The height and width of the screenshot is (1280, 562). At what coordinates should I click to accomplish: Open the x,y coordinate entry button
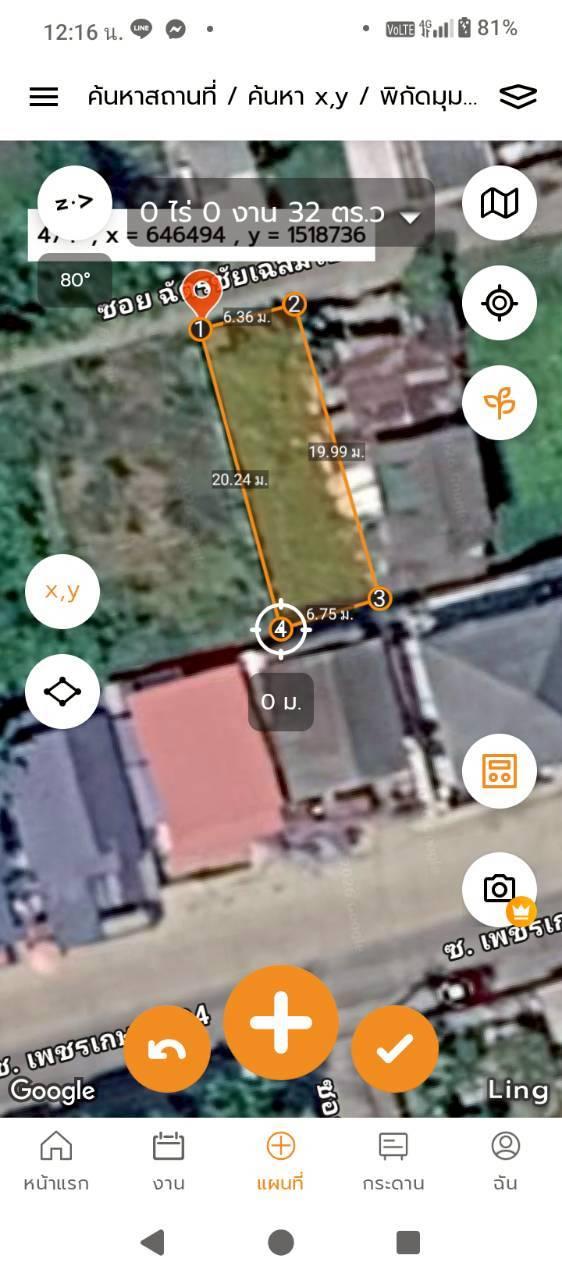(62, 591)
